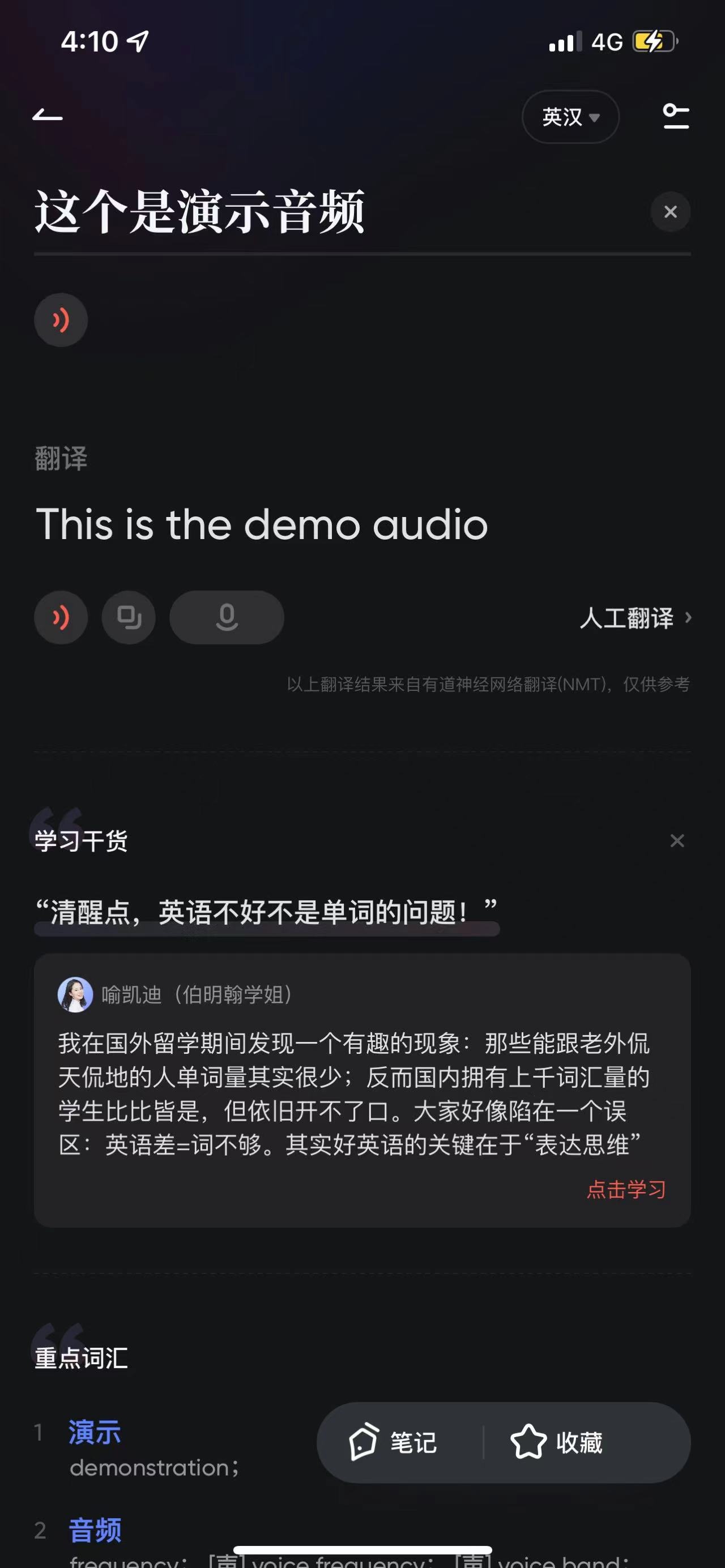Dismiss the study tips card

[677, 840]
